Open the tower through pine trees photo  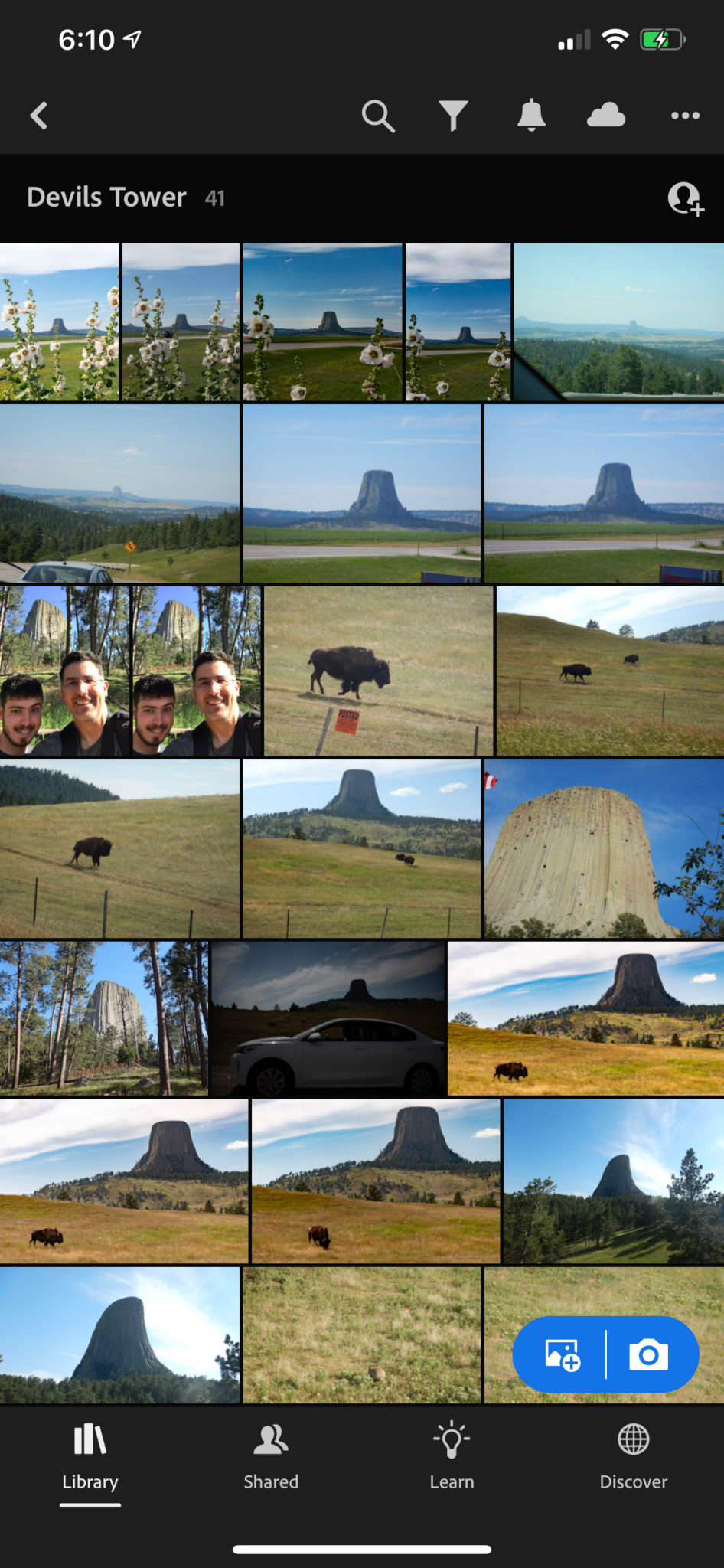click(x=103, y=1018)
